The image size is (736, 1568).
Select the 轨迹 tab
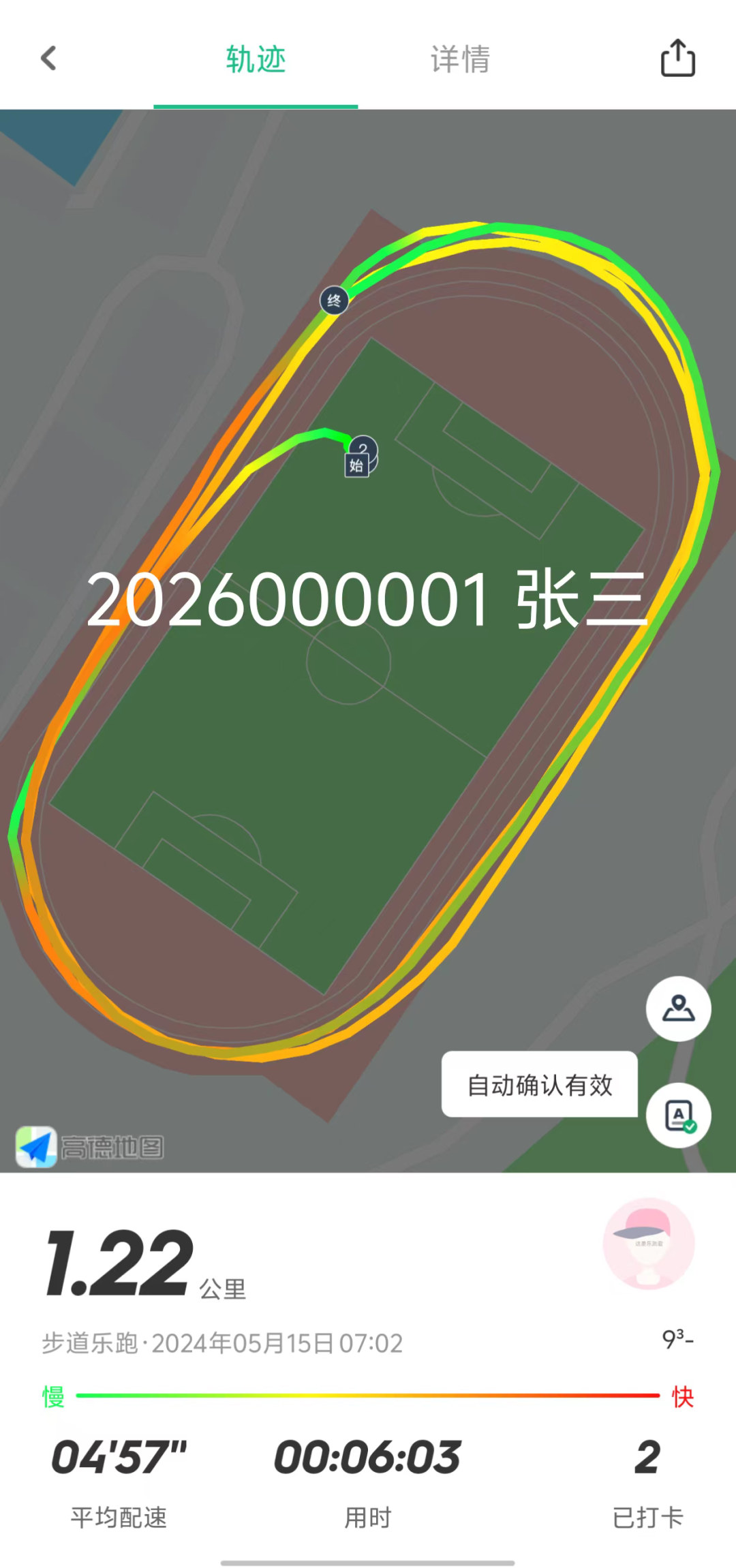pos(256,59)
